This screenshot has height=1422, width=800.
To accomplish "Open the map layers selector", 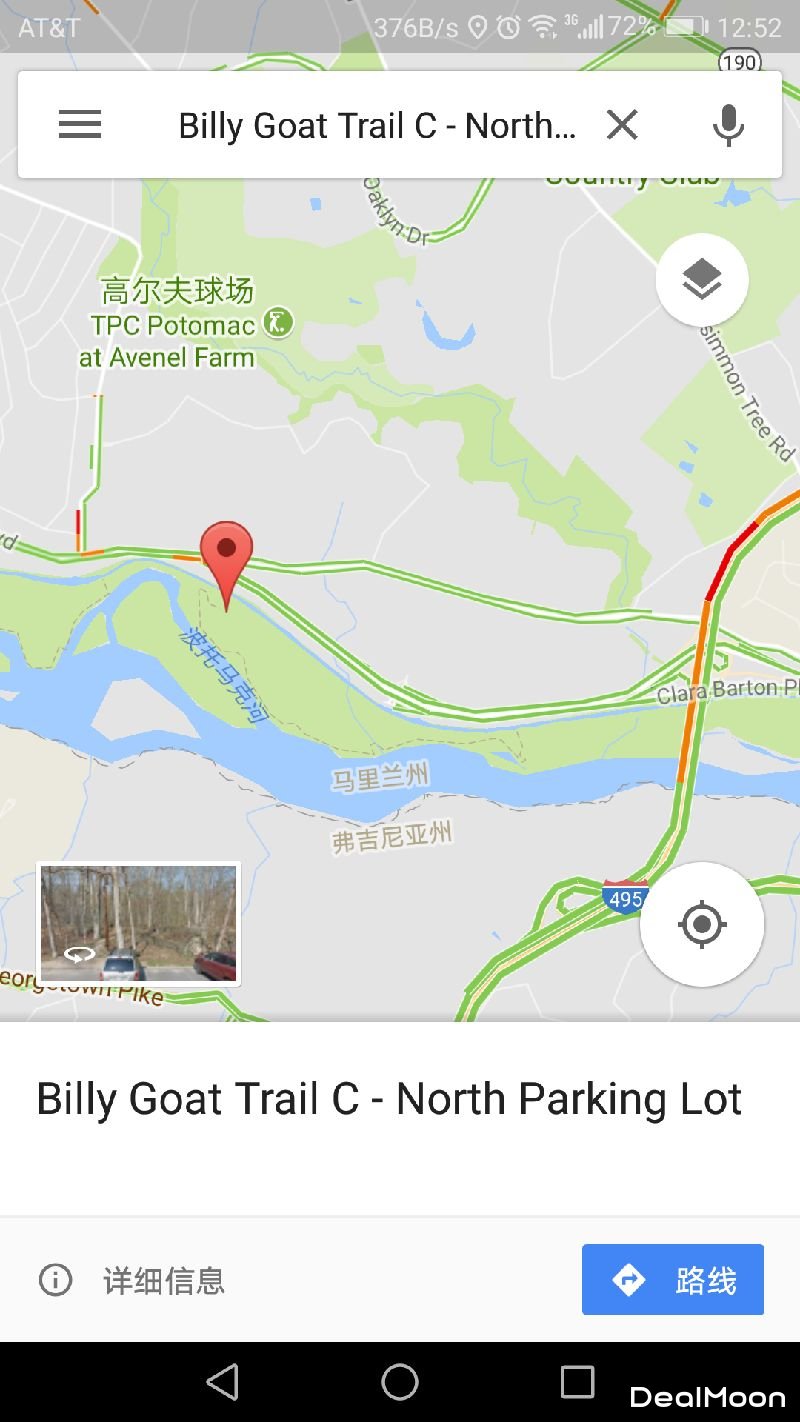I will 702,279.
